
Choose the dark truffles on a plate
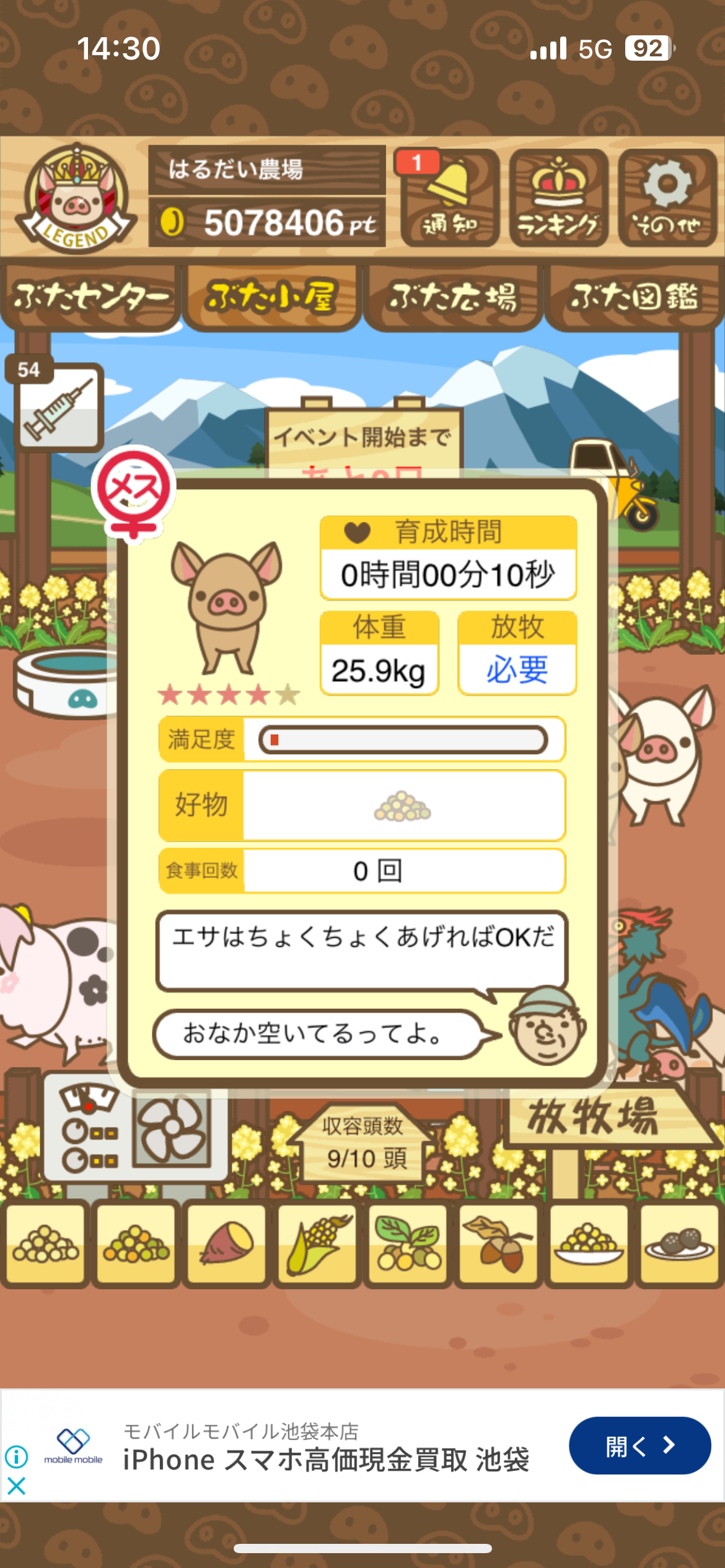pyautogui.click(x=679, y=1244)
